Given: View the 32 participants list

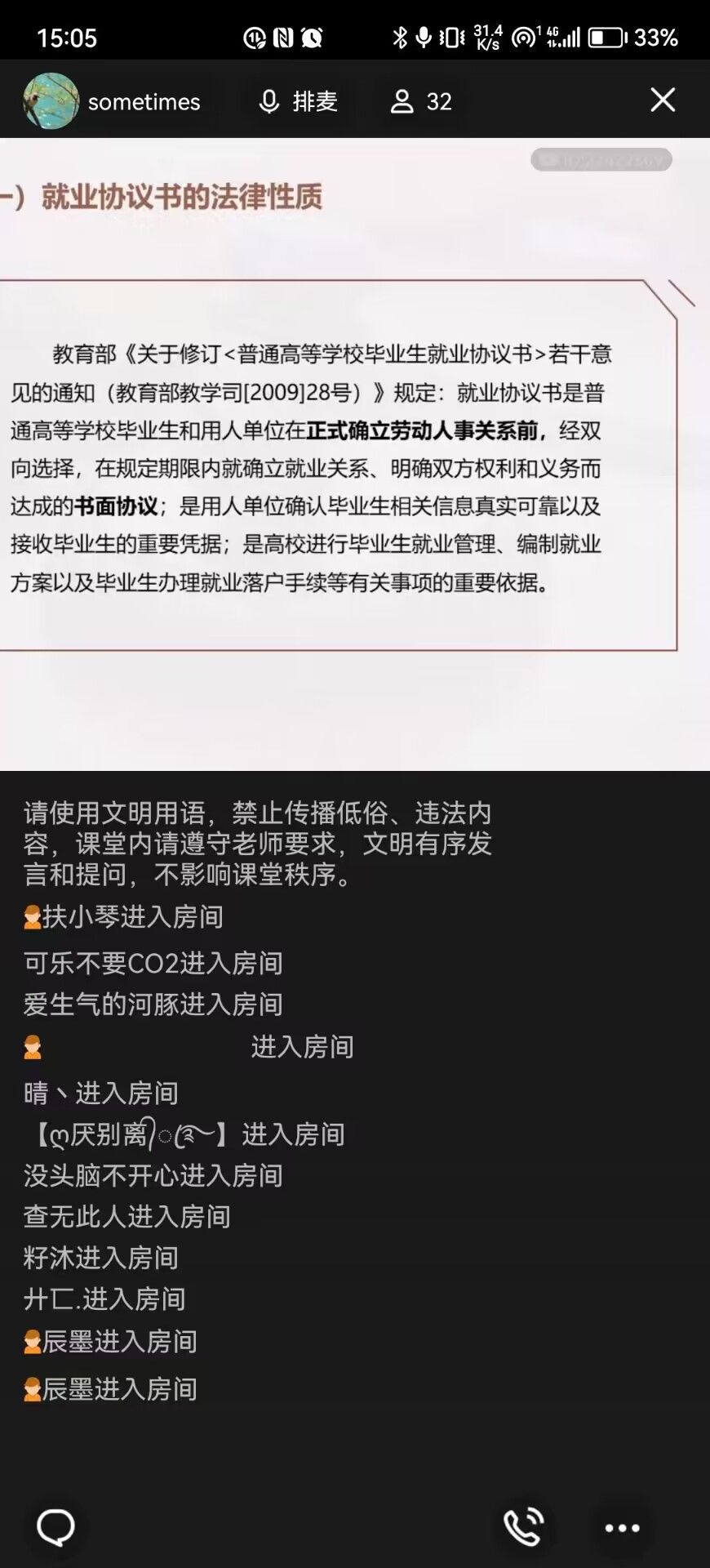Looking at the screenshot, I should [x=421, y=101].
